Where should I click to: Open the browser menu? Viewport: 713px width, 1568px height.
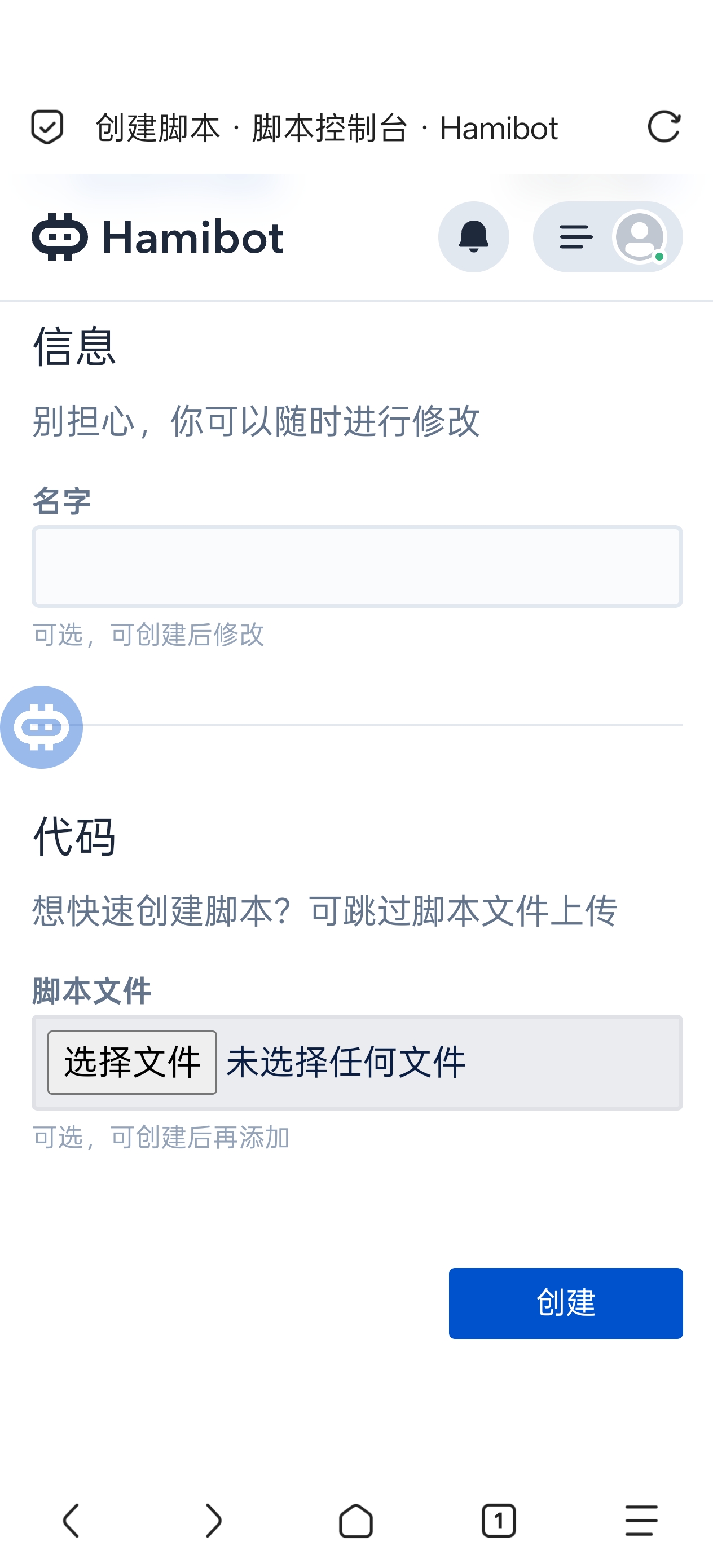pos(641,1520)
